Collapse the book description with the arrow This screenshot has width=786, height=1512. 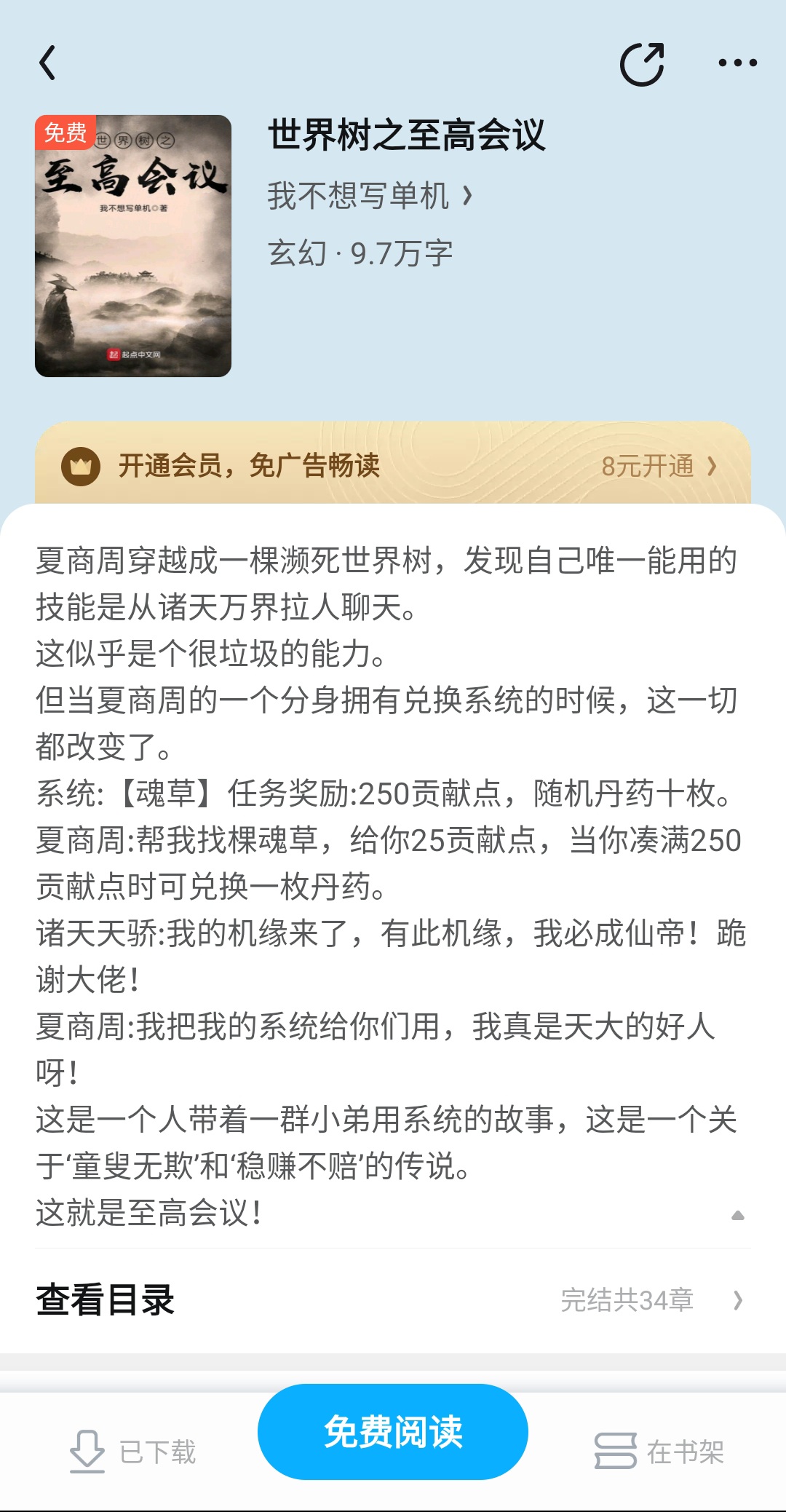[737, 1215]
